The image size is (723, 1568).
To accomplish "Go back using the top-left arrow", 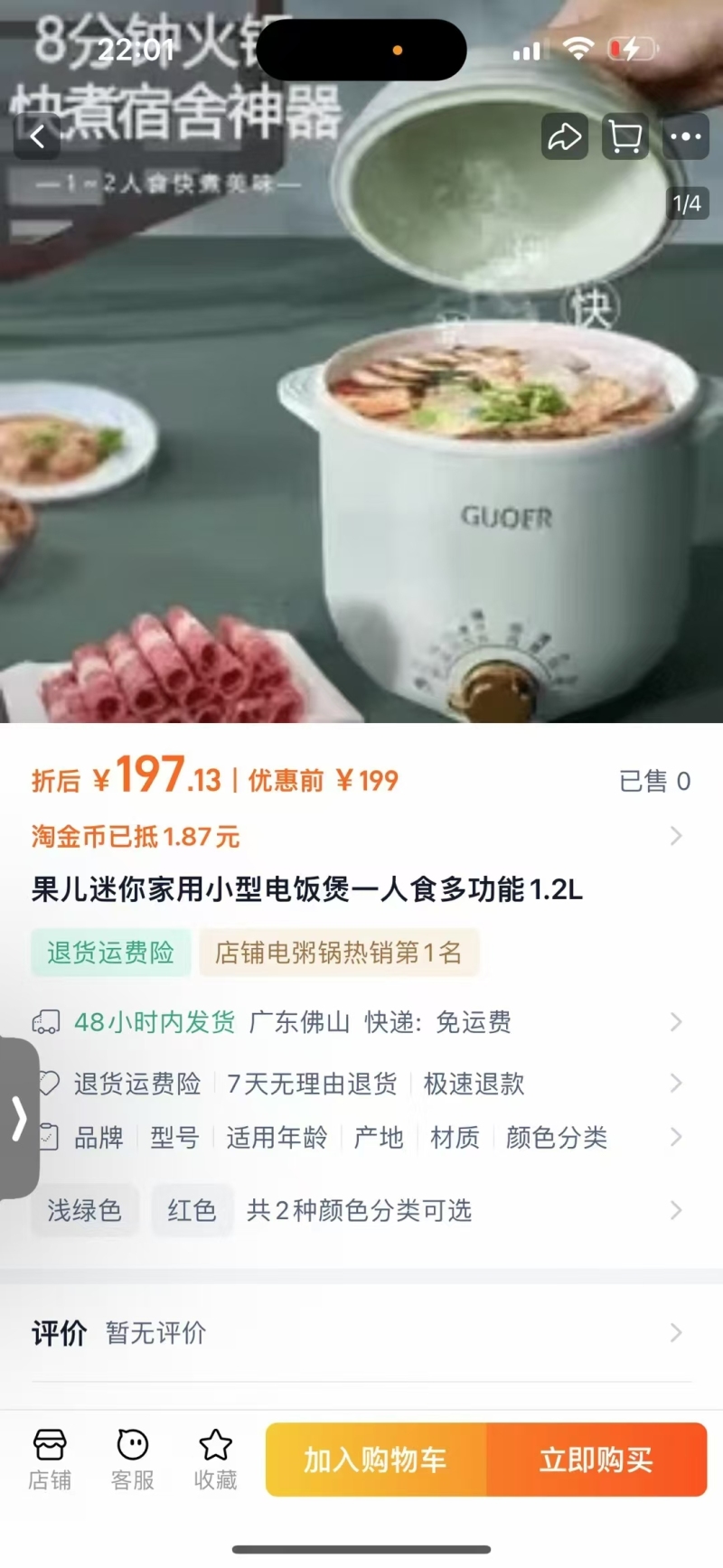I will pyautogui.click(x=37, y=136).
